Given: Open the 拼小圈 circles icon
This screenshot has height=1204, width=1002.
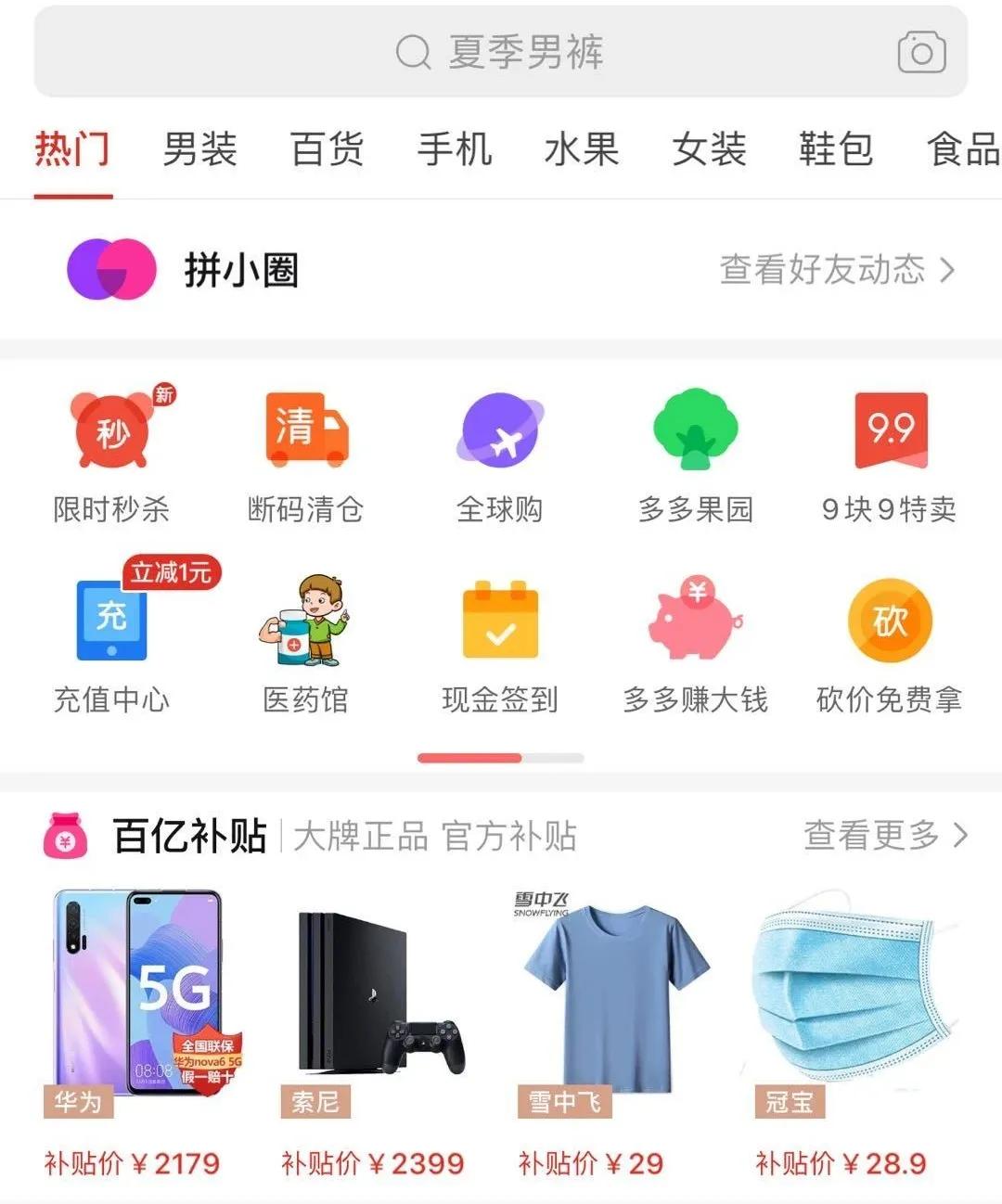Looking at the screenshot, I should [109, 270].
